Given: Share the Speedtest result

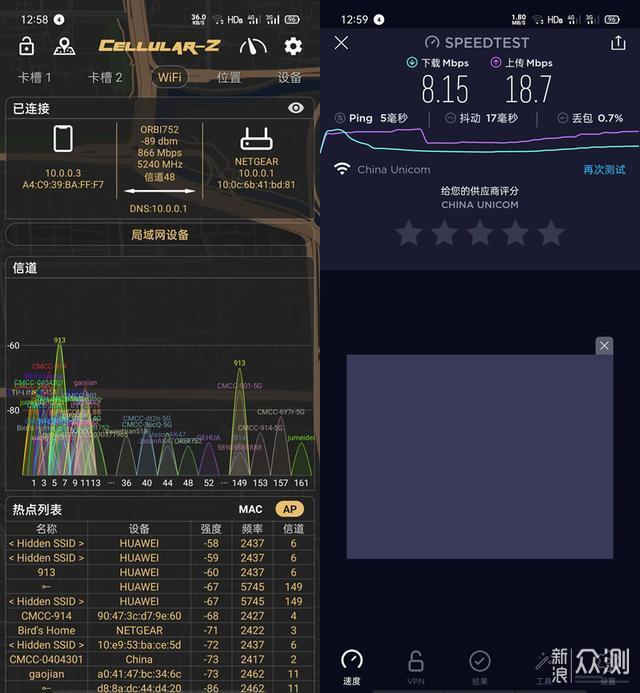Looking at the screenshot, I should click(x=617, y=42).
